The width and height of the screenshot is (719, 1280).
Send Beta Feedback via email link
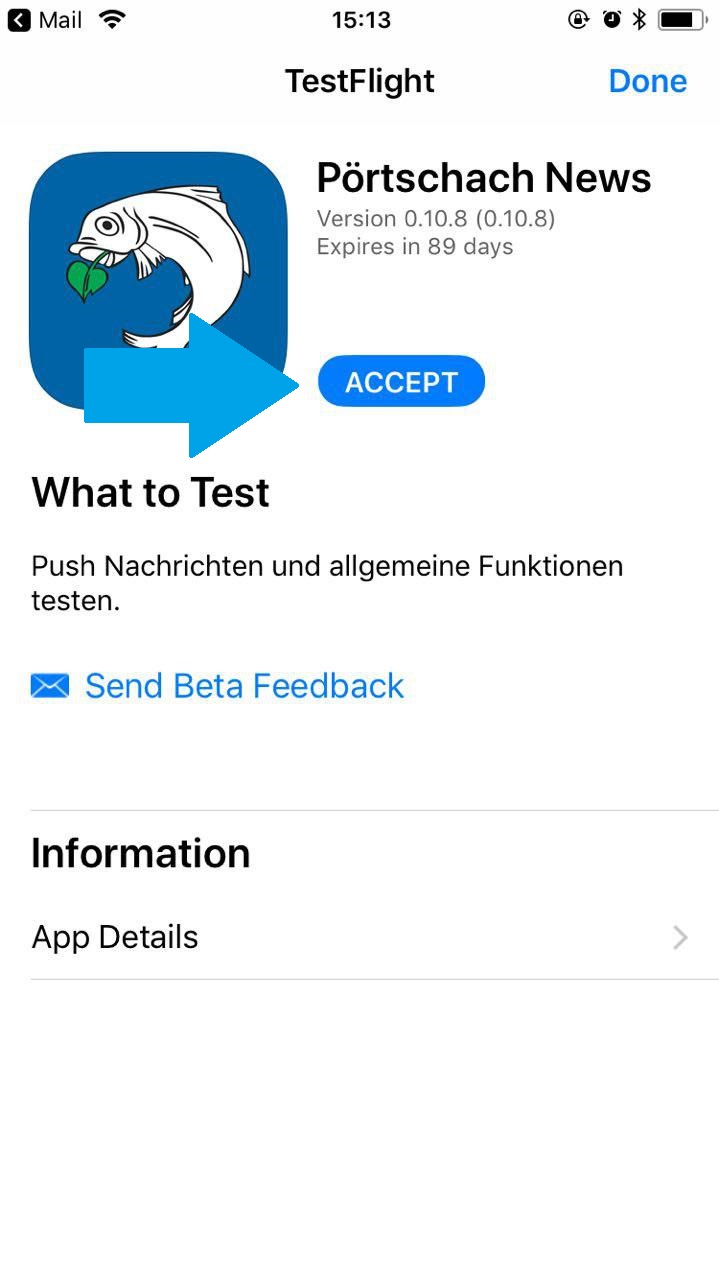[x=243, y=686]
